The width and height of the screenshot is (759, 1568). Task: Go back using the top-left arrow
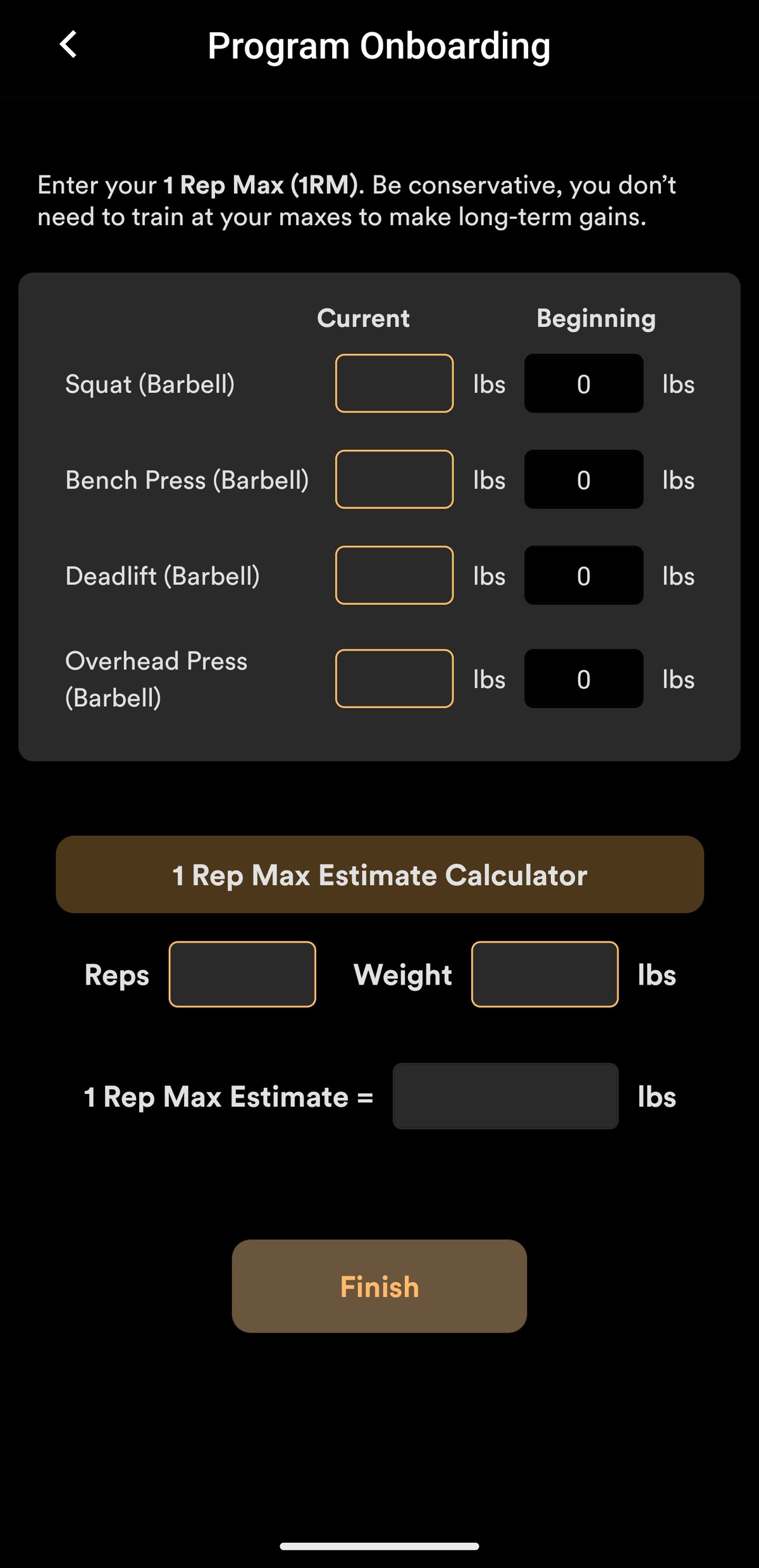pyautogui.click(x=68, y=44)
